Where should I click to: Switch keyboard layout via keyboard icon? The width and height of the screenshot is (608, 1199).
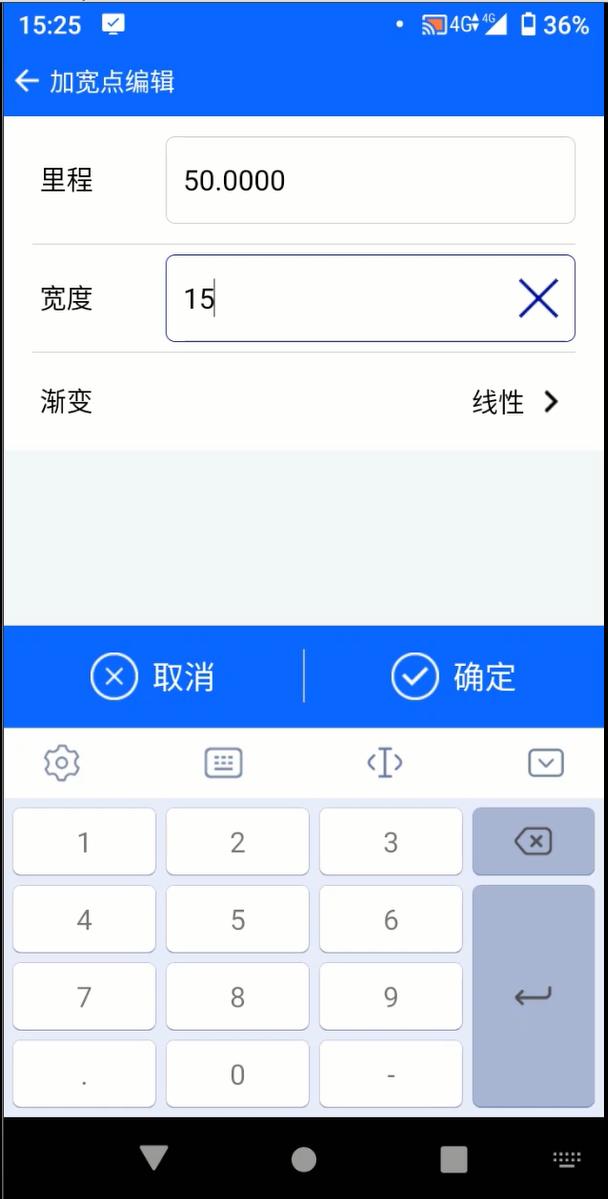point(223,763)
